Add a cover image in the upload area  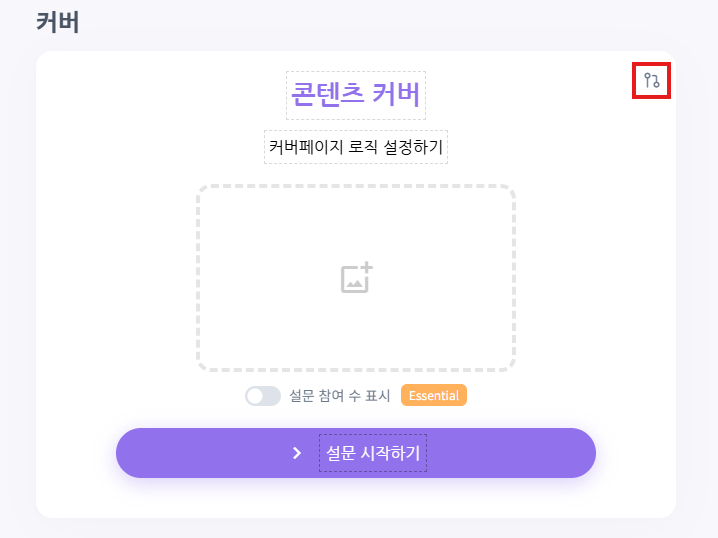tap(356, 278)
